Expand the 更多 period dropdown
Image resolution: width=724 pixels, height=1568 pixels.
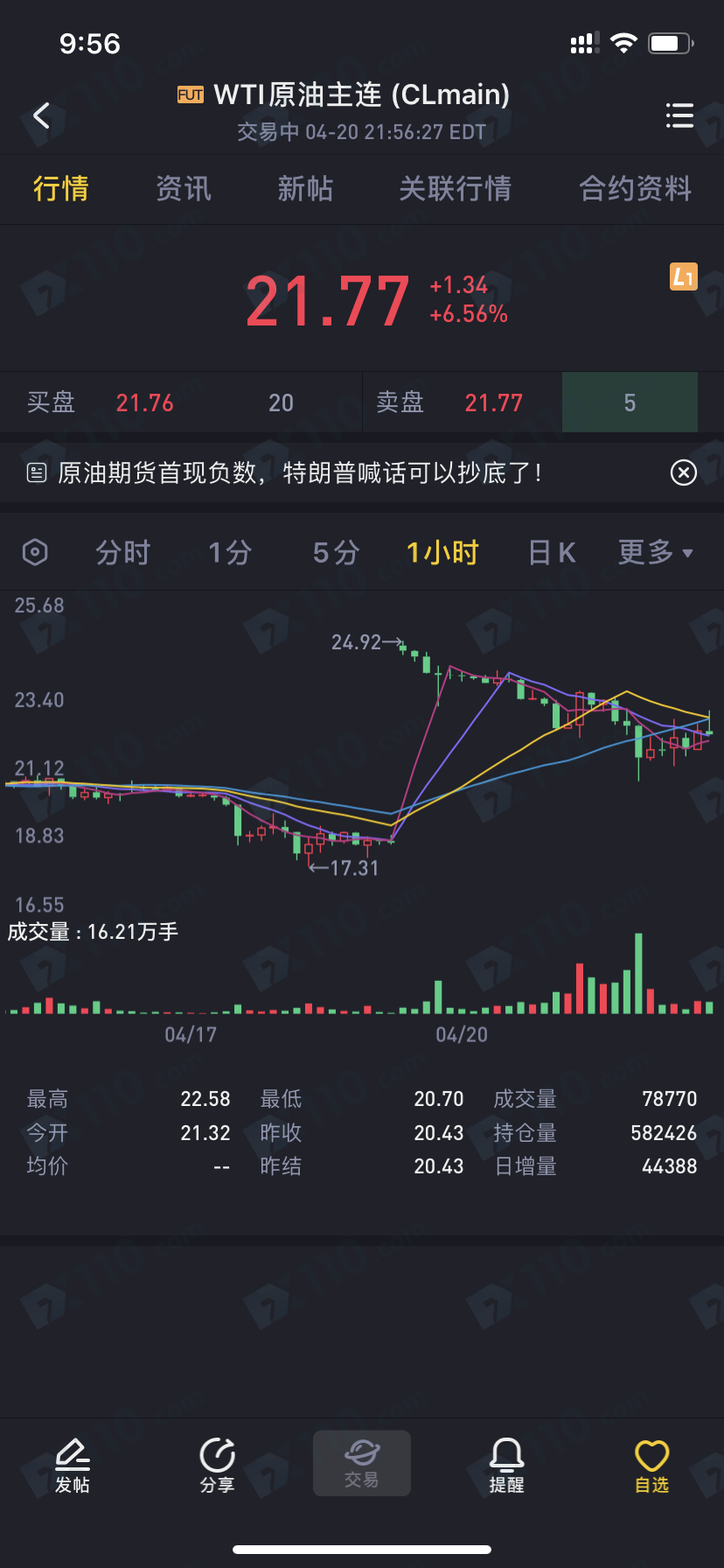click(656, 552)
